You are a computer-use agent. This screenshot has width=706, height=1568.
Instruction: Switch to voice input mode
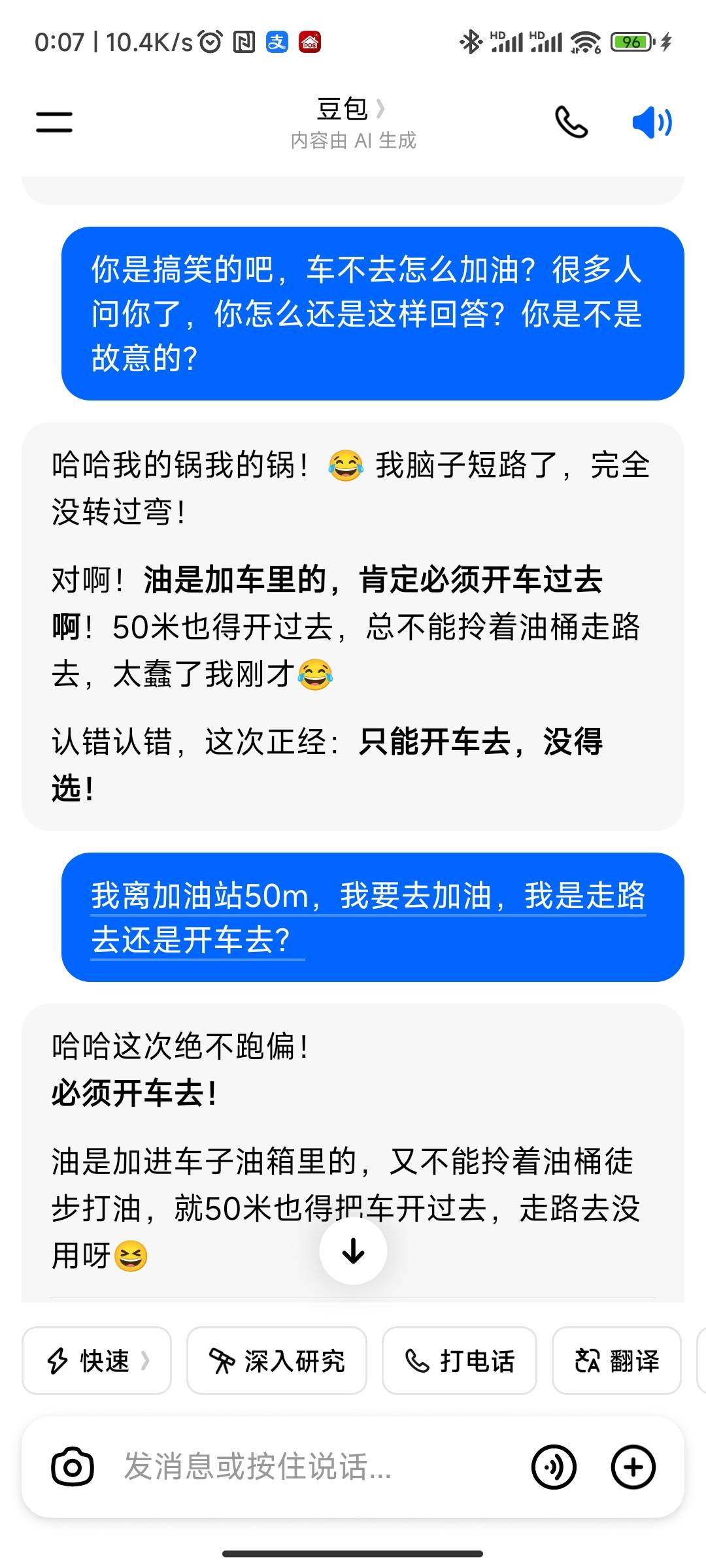[554, 1467]
